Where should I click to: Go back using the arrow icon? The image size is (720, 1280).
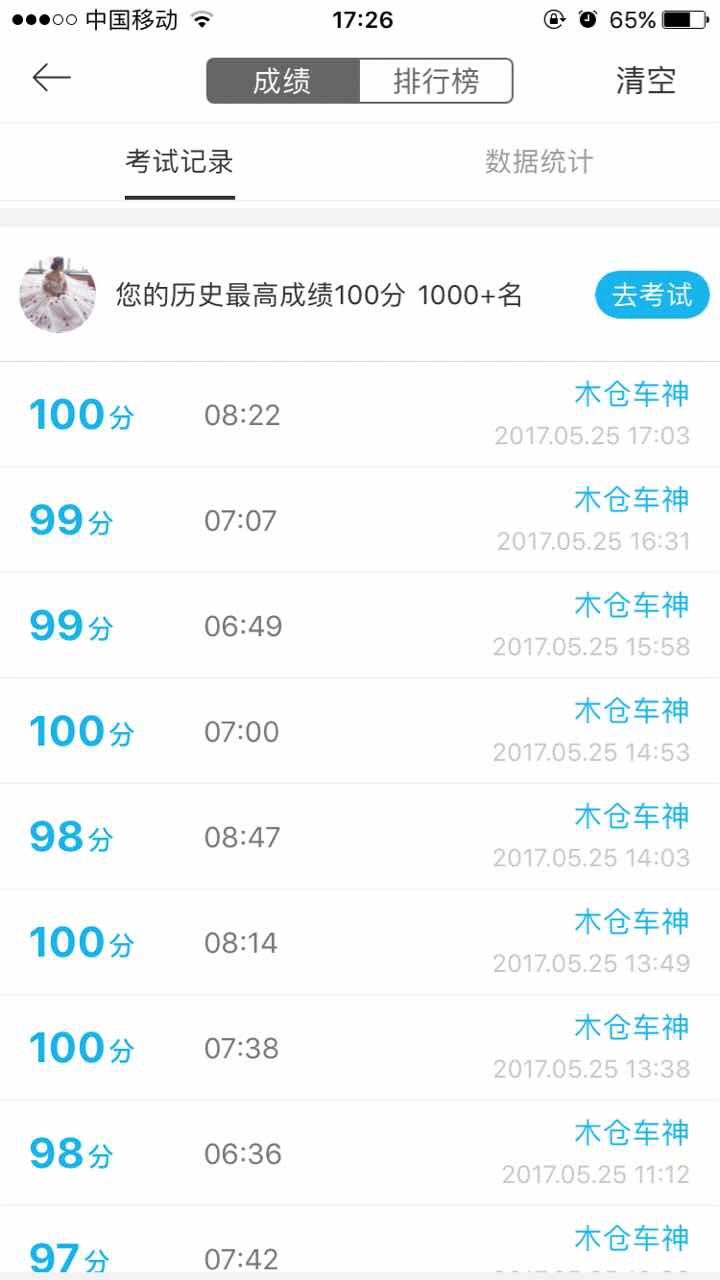click(51, 79)
